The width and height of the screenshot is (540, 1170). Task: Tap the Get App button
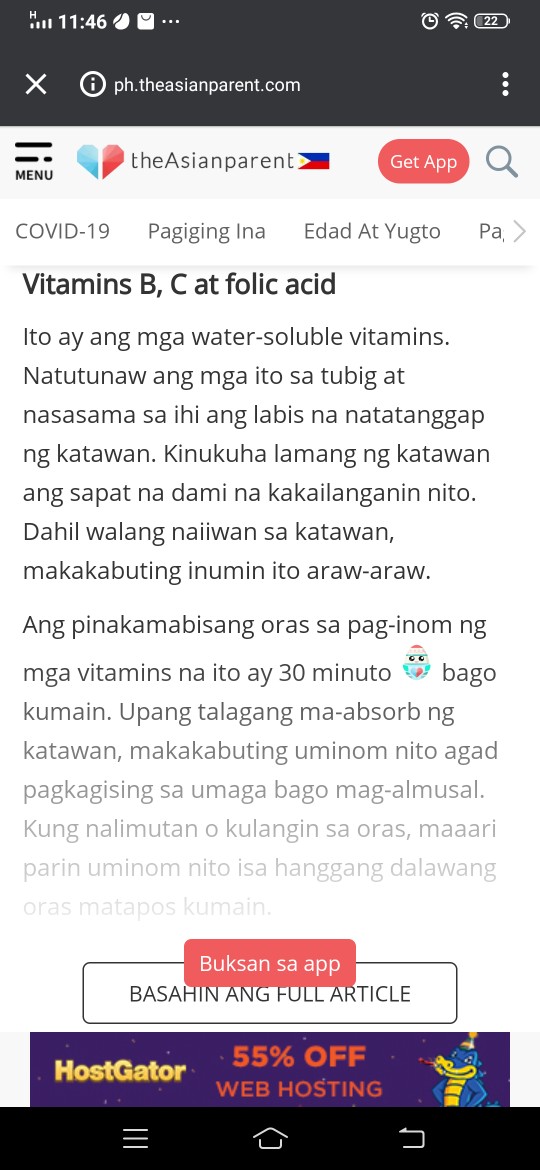424,161
